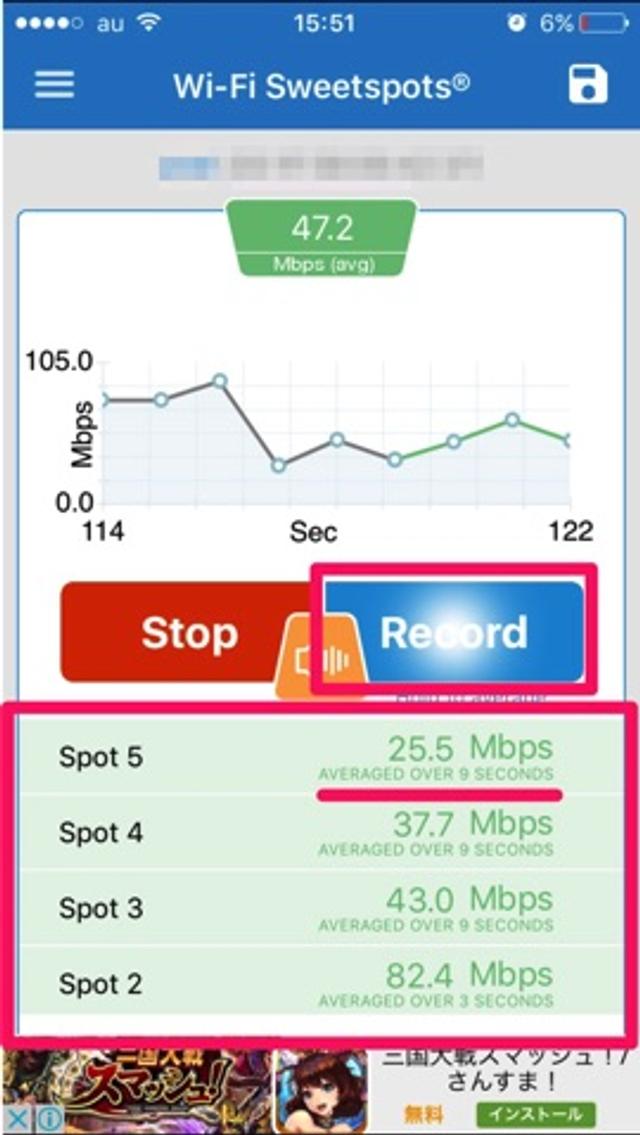640x1135 pixels.
Task: View the Spot 2 entry
Action: coord(320,984)
